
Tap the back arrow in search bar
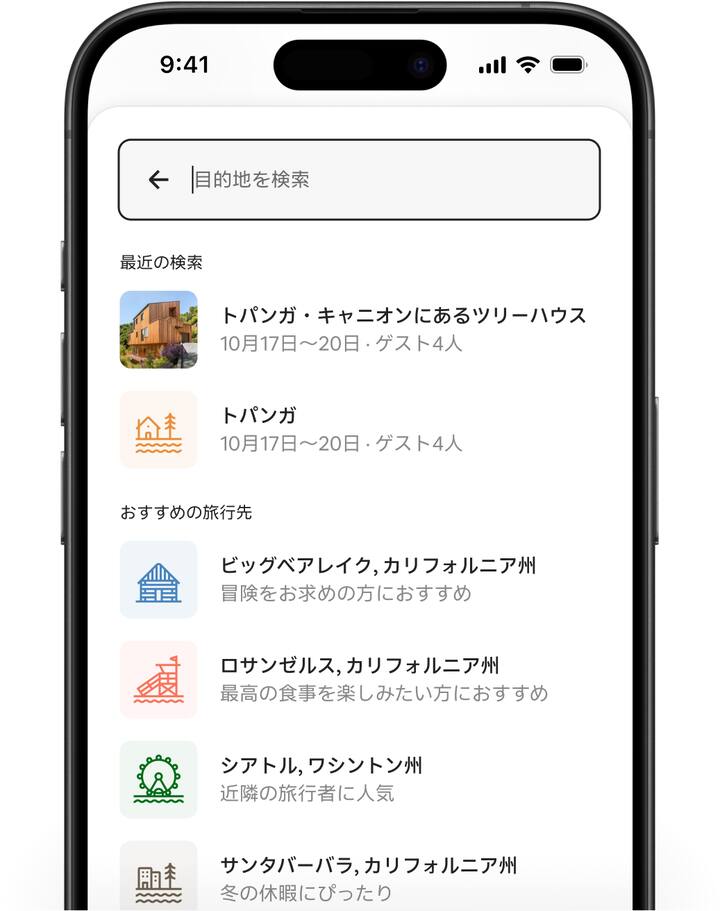point(158,180)
